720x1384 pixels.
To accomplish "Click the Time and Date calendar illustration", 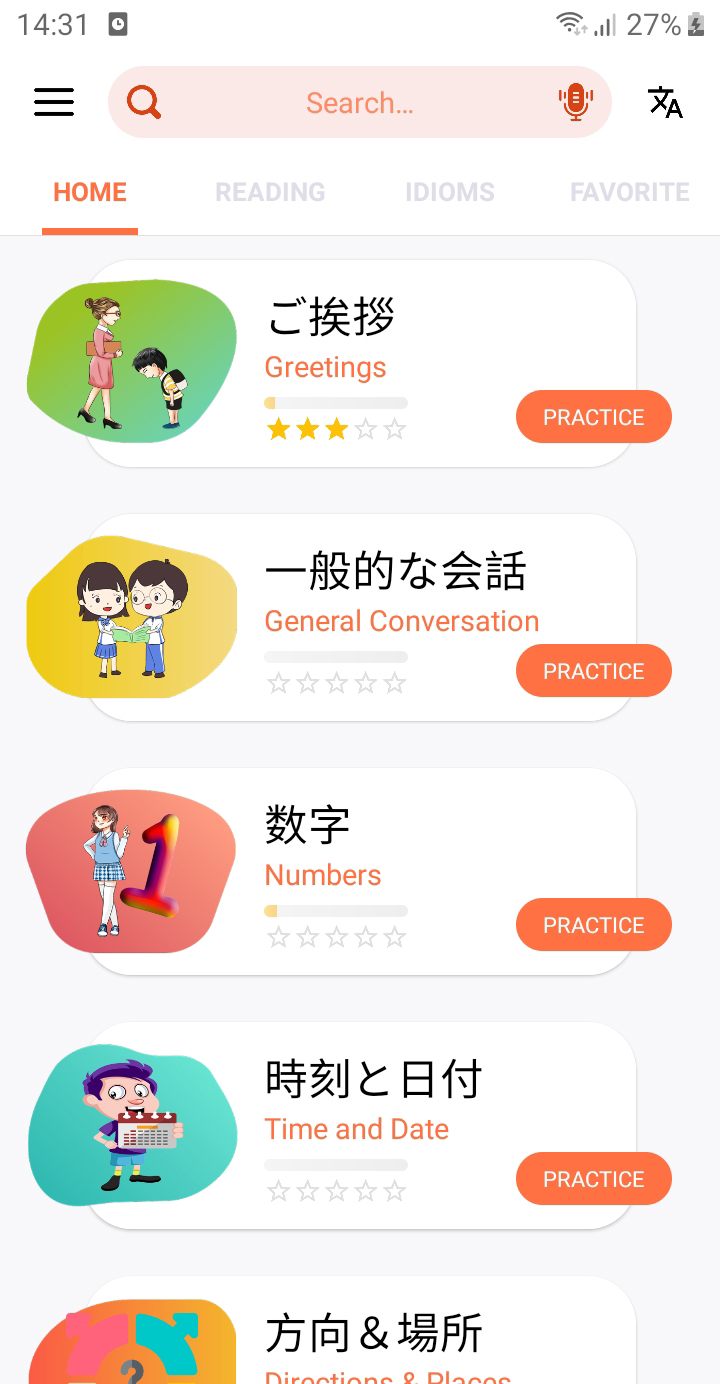I will tap(131, 1122).
